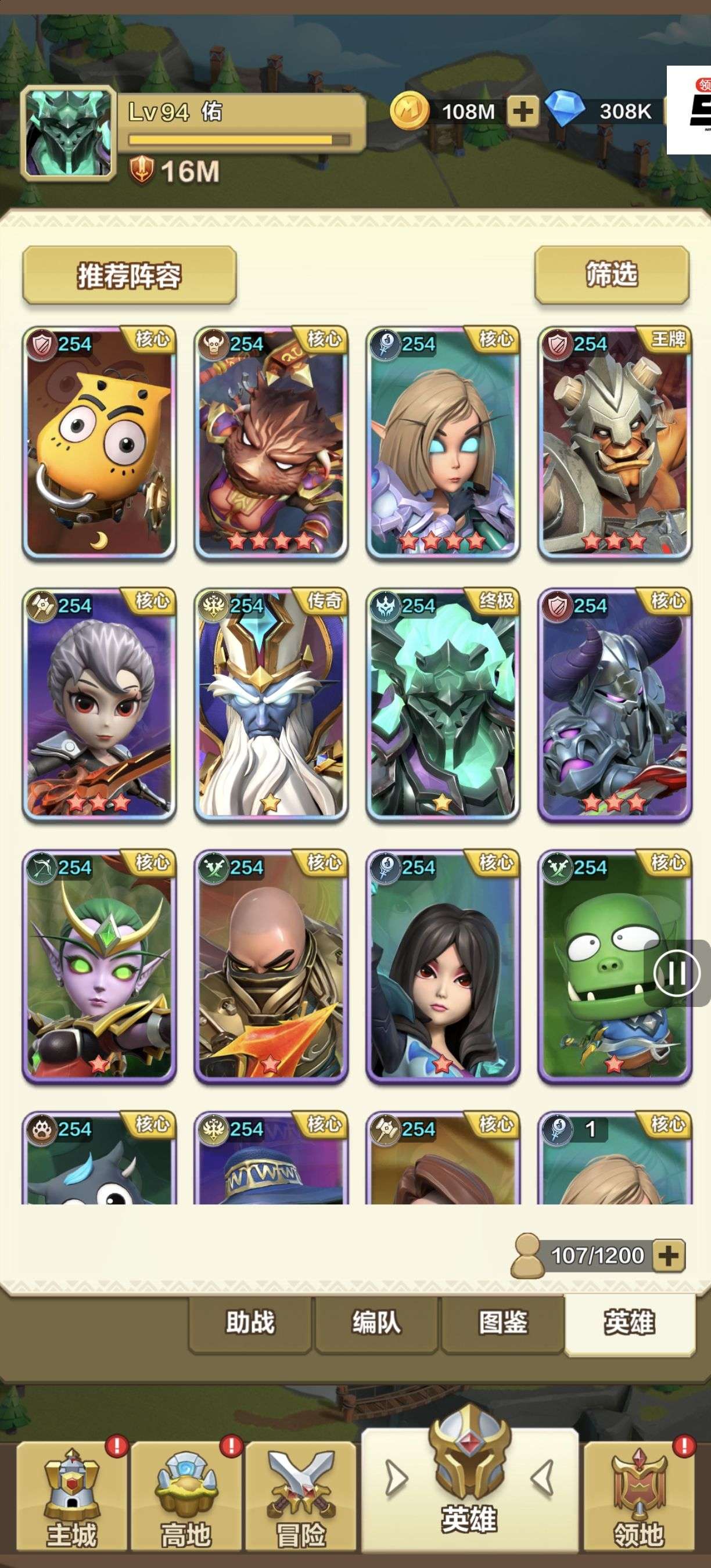
Task: Open the 筛选 filter button
Action: (x=611, y=275)
